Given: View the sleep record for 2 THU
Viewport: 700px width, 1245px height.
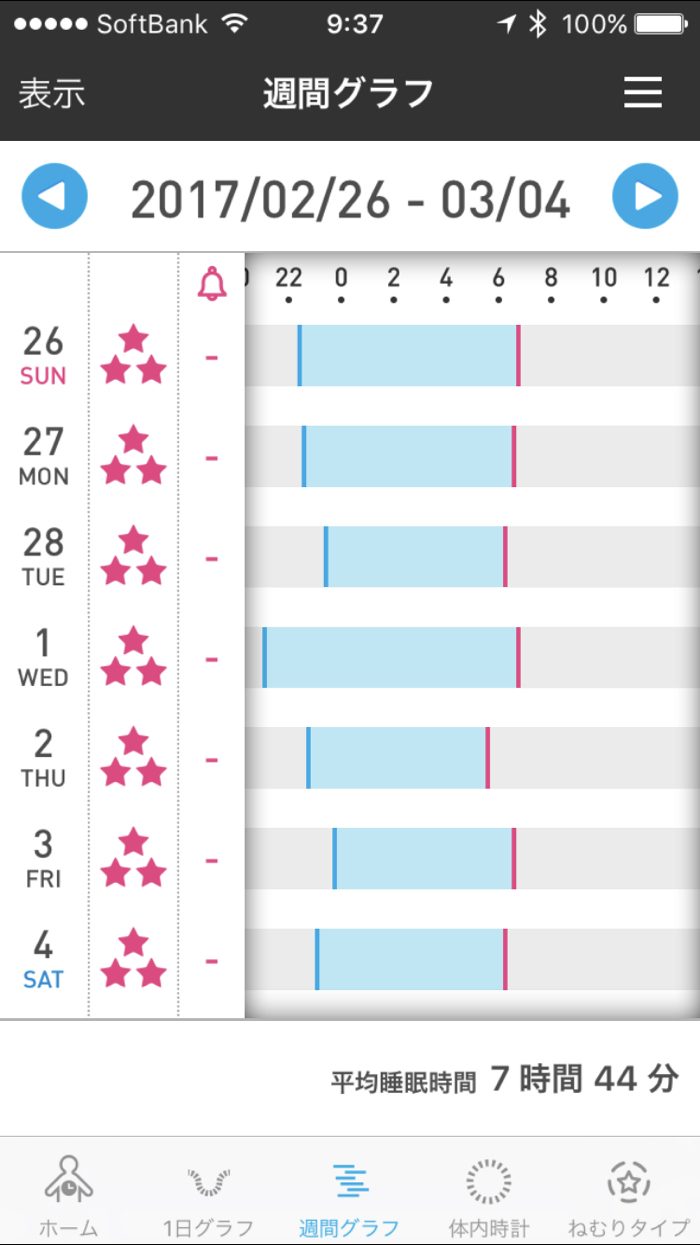Looking at the screenshot, I should 398,758.
